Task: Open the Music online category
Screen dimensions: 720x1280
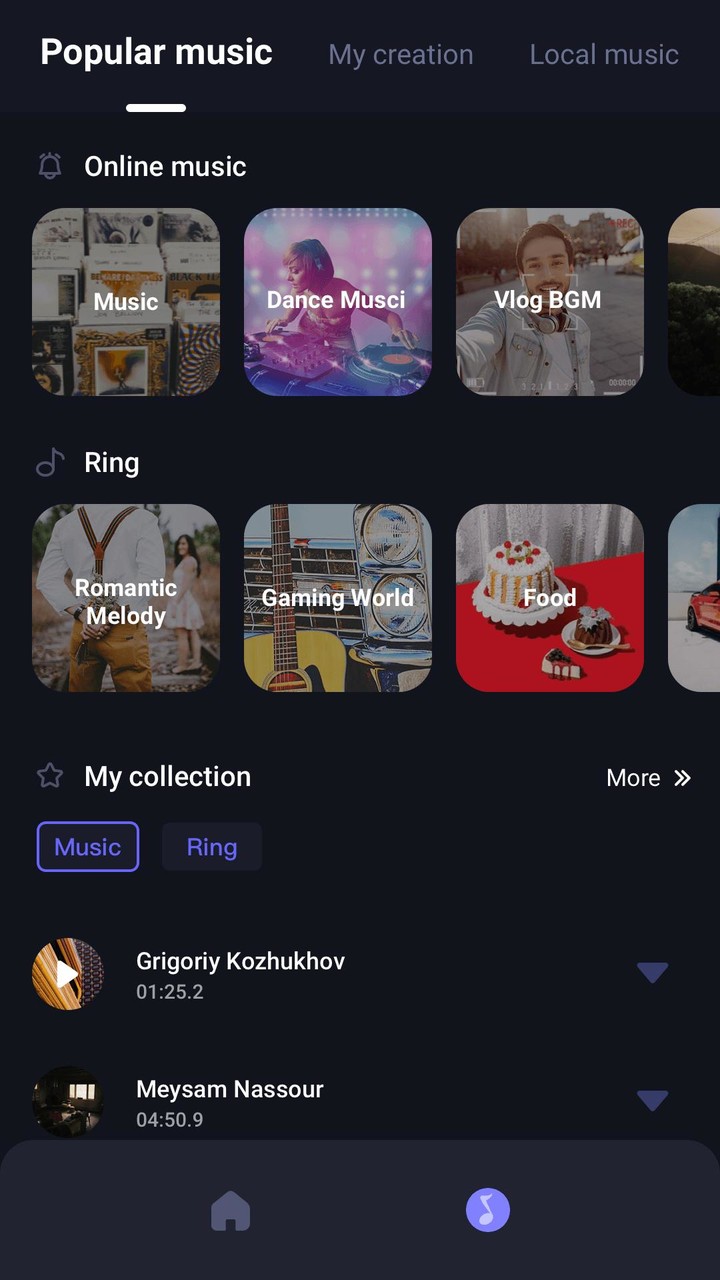Action: pyautogui.click(x=126, y=301)
